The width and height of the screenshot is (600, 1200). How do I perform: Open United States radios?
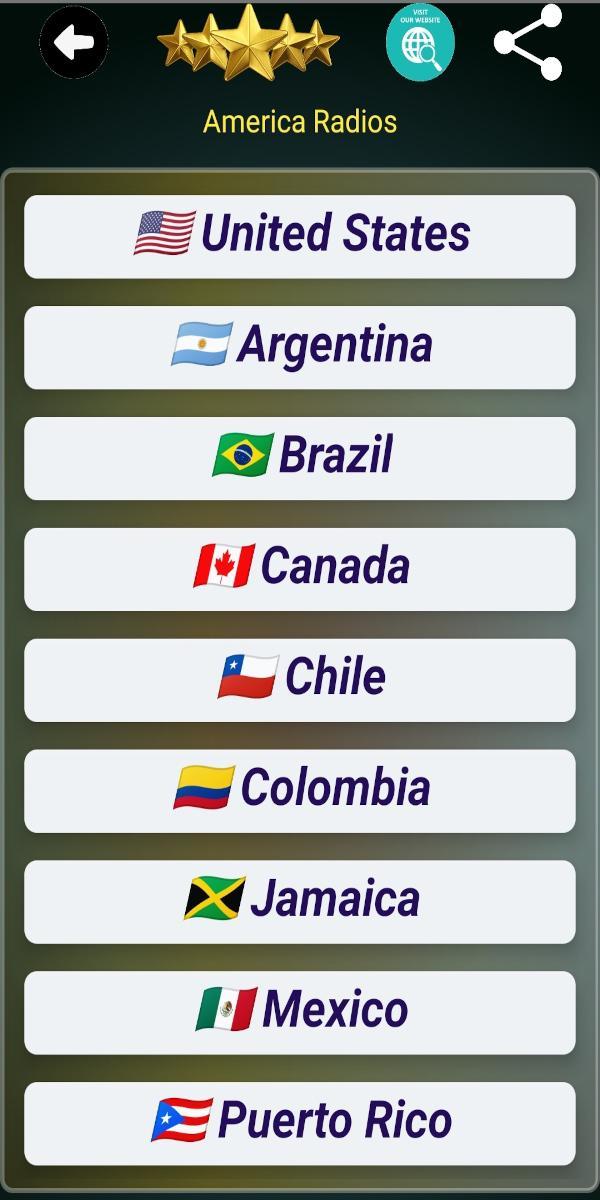pos(300,236)
